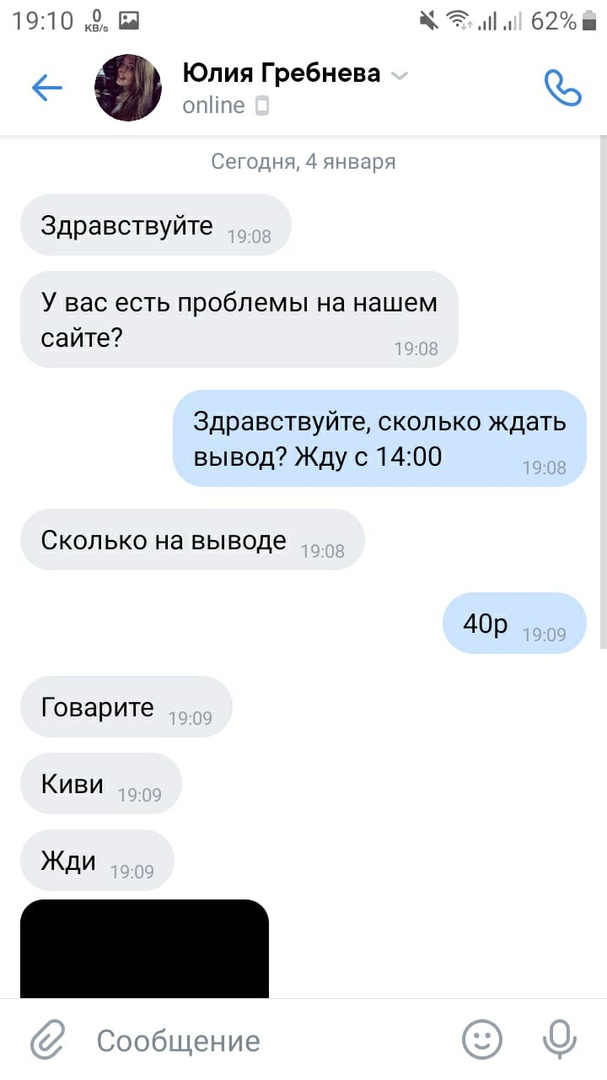This screenshot has width=607, height=1080.
Task: Open Юлия Гребнева's profile avatar
Action: pyautogui.click(x=128, y=88)
